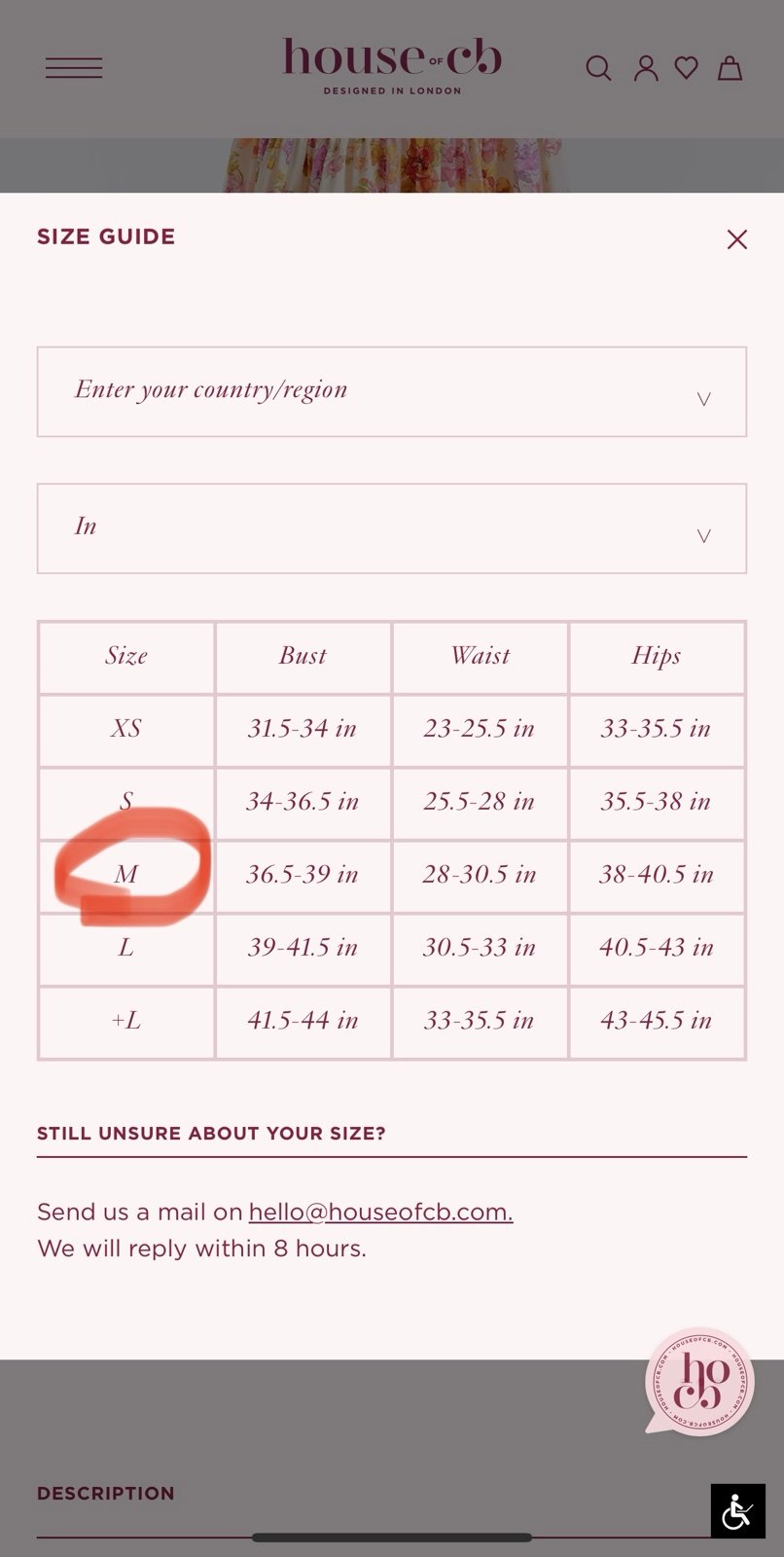Viewport: 784px width, 1557px height.
Task: Open the account profile icon
Action: (646, 68)
